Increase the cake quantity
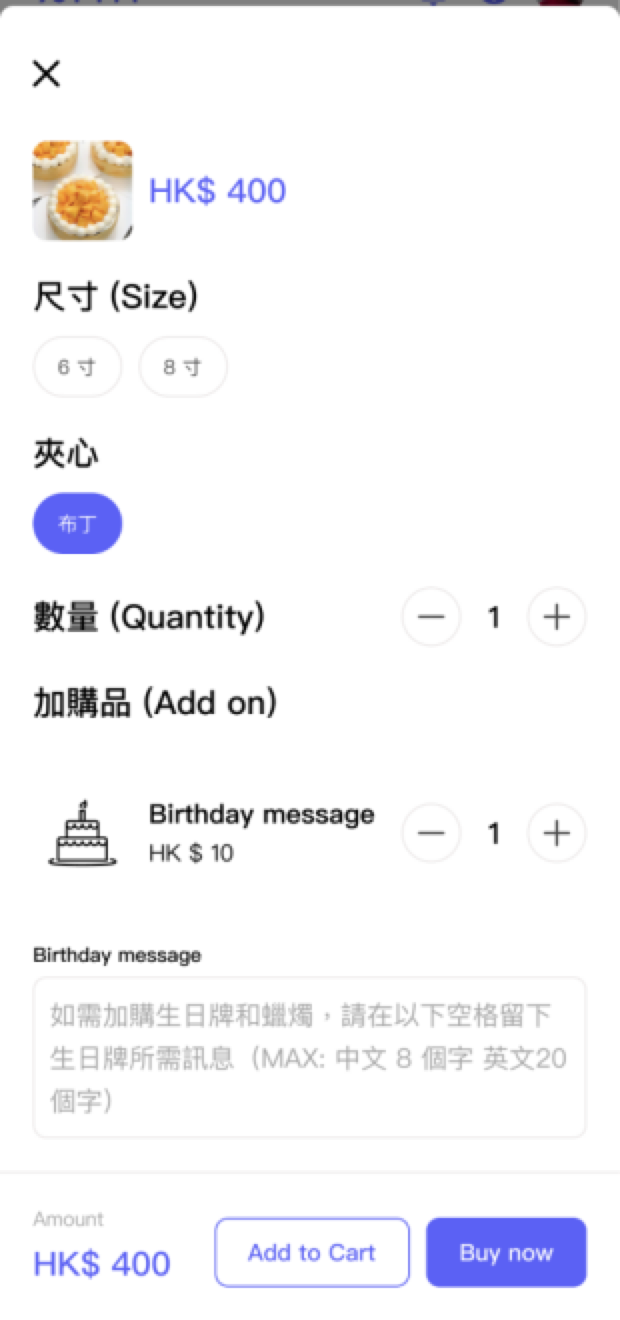 556,617
